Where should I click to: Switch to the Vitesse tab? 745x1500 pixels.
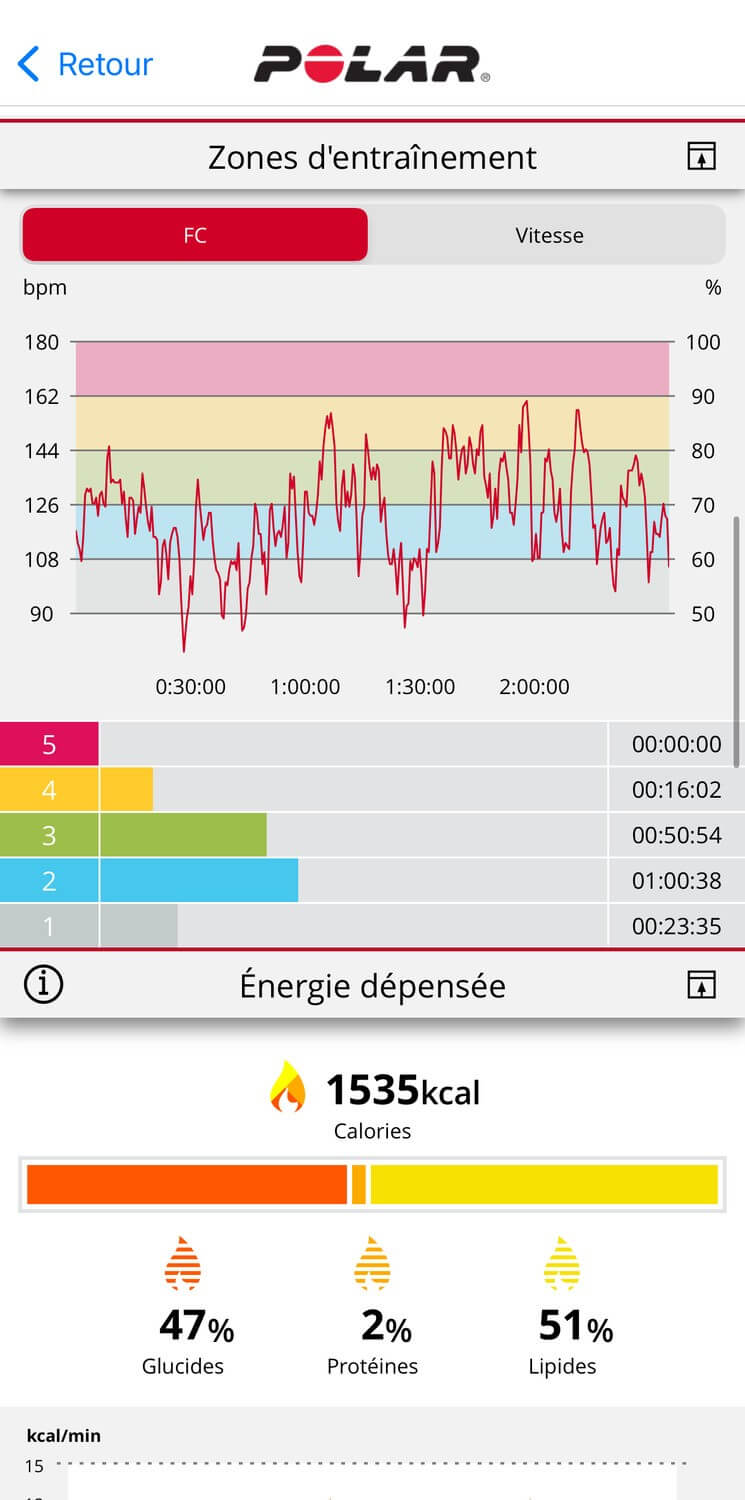[x=549, y=235]
